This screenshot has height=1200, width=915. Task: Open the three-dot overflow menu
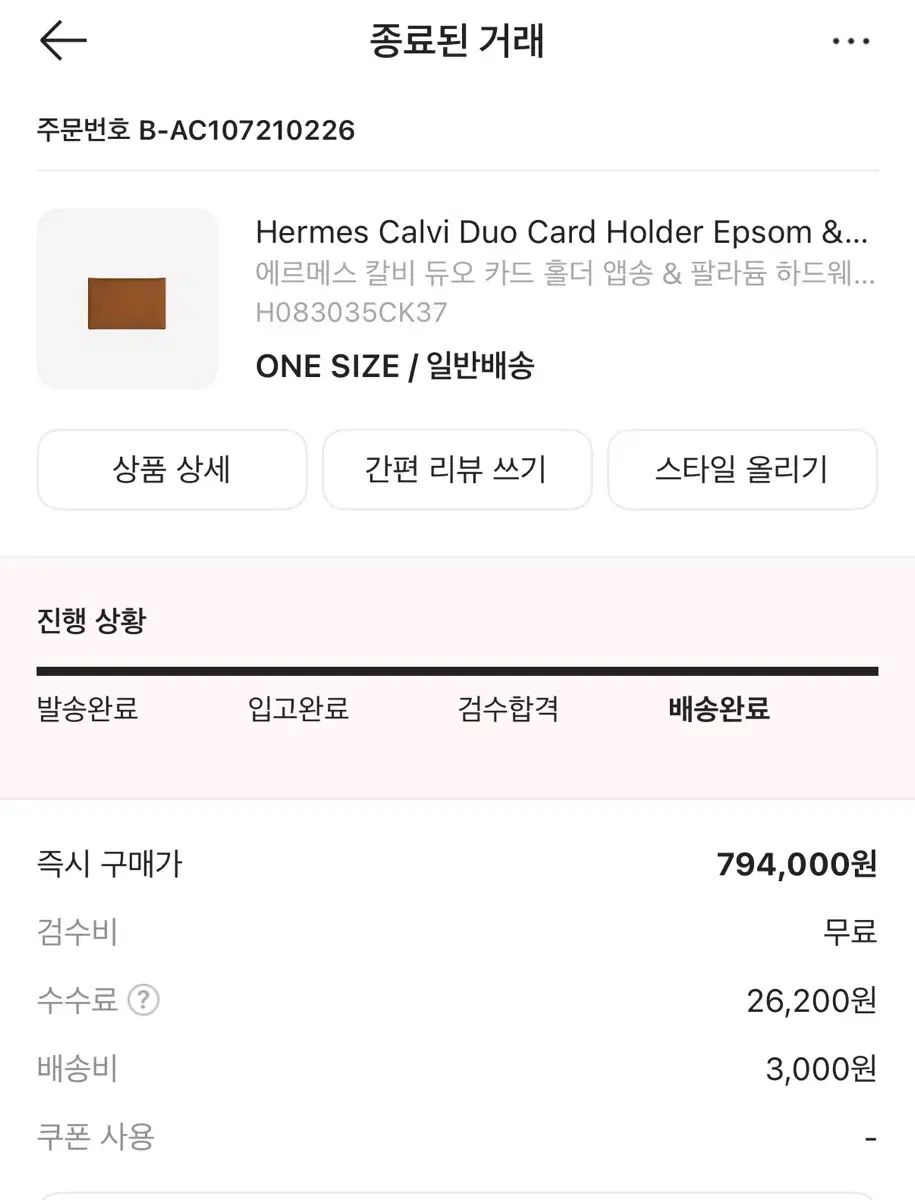point(851,42)
